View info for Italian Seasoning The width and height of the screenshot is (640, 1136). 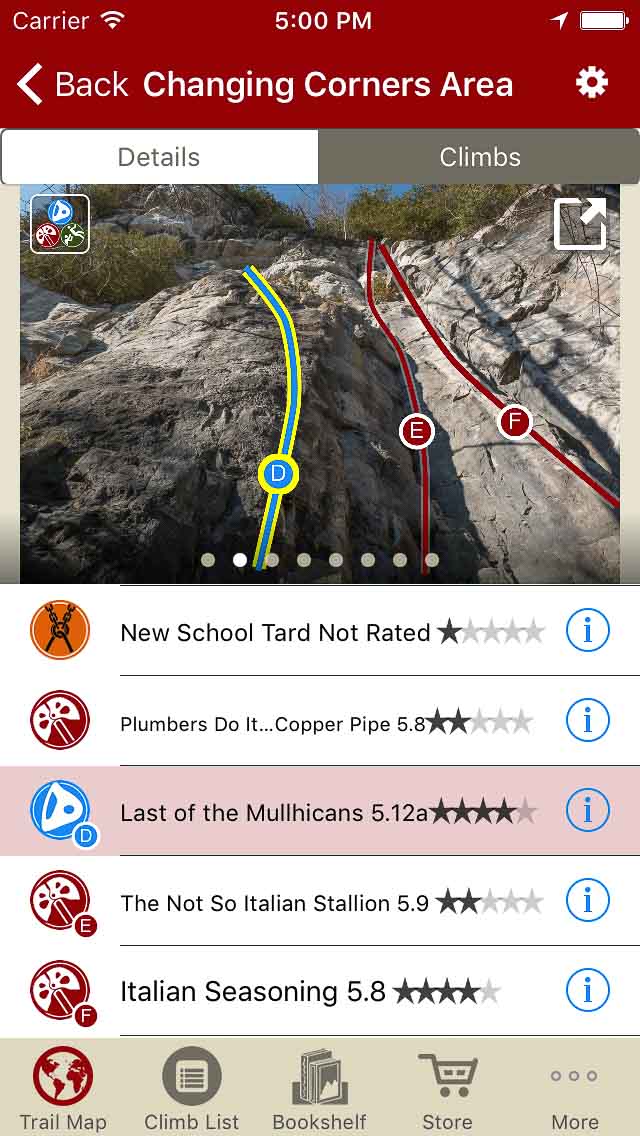tap(588, 991)
